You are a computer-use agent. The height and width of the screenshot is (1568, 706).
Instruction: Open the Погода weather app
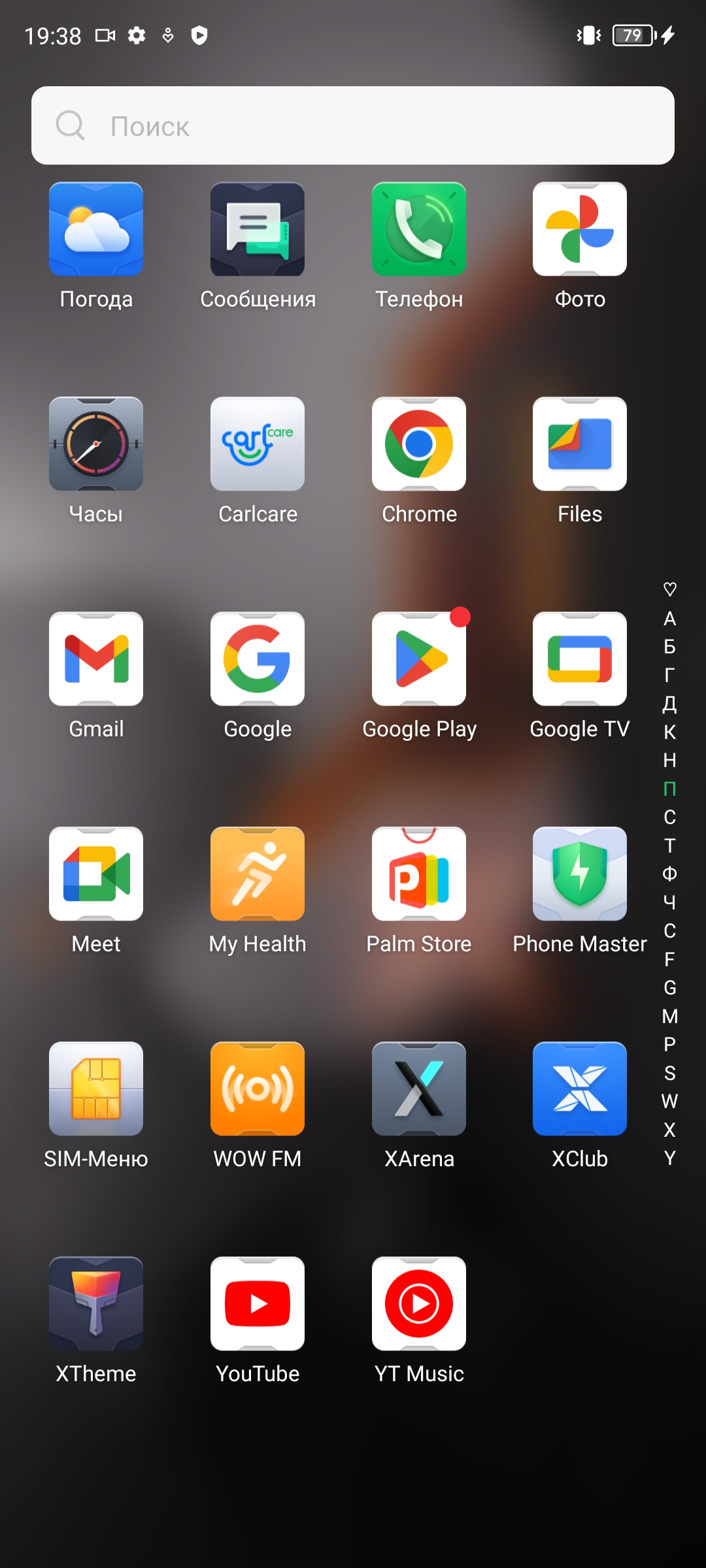pyautogui.click(x=96, y=229)
